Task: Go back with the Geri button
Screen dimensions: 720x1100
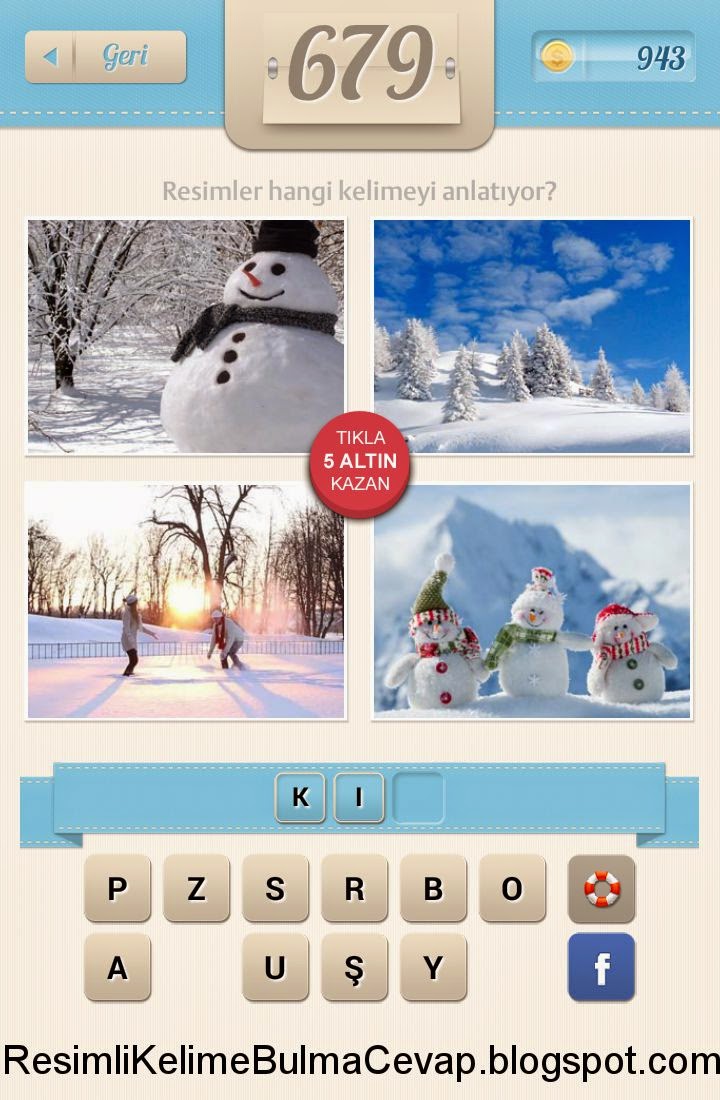Action: click(105, 57)
